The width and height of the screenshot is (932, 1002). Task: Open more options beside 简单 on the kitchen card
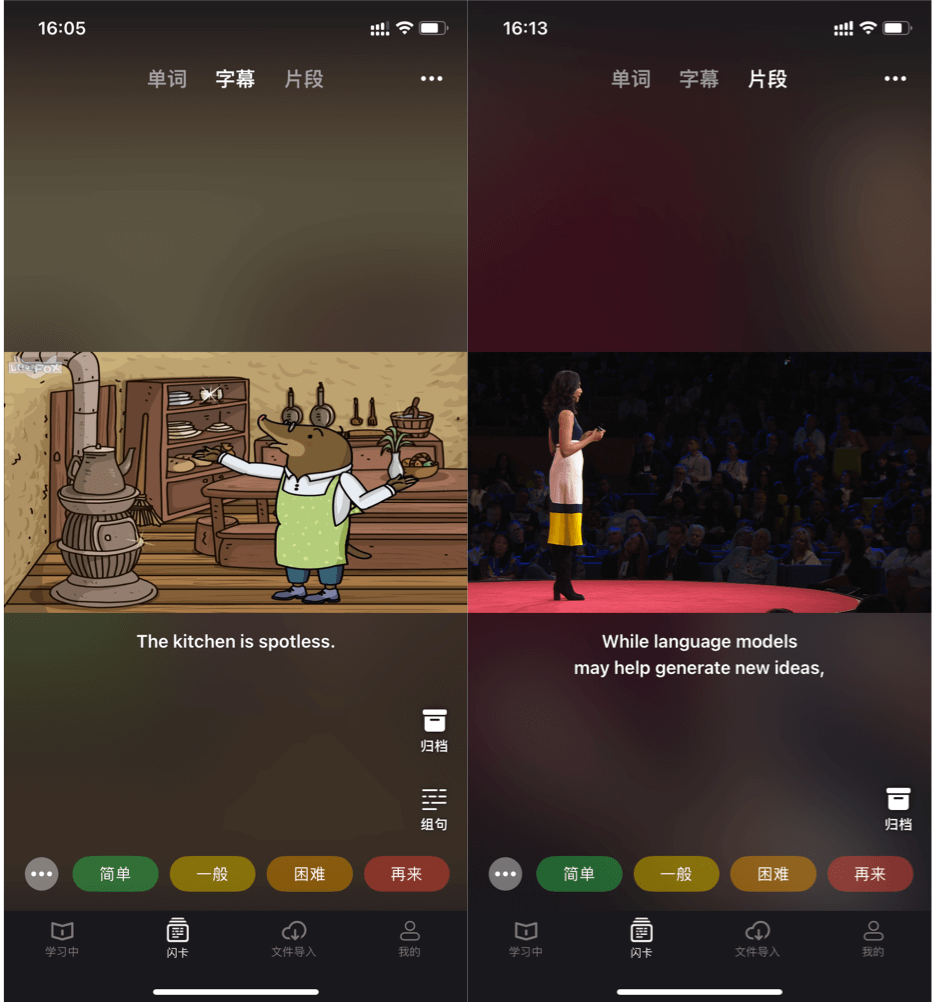point(41,874)
